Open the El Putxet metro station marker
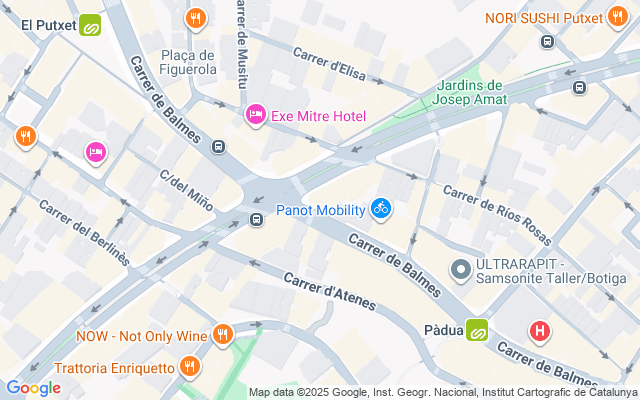640x400 pixels. coord(90,25)
